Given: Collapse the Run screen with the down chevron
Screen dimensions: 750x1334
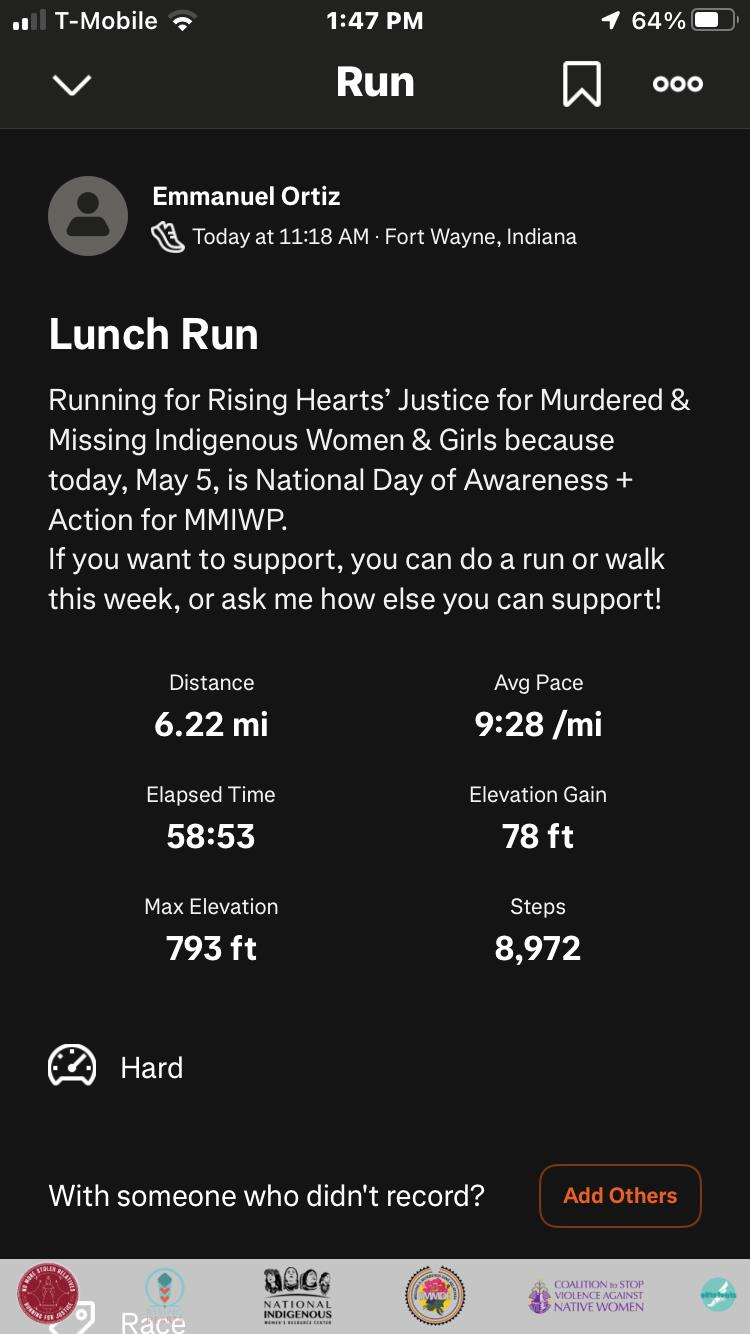Looking at the screenshot, I should click(72, 85).
